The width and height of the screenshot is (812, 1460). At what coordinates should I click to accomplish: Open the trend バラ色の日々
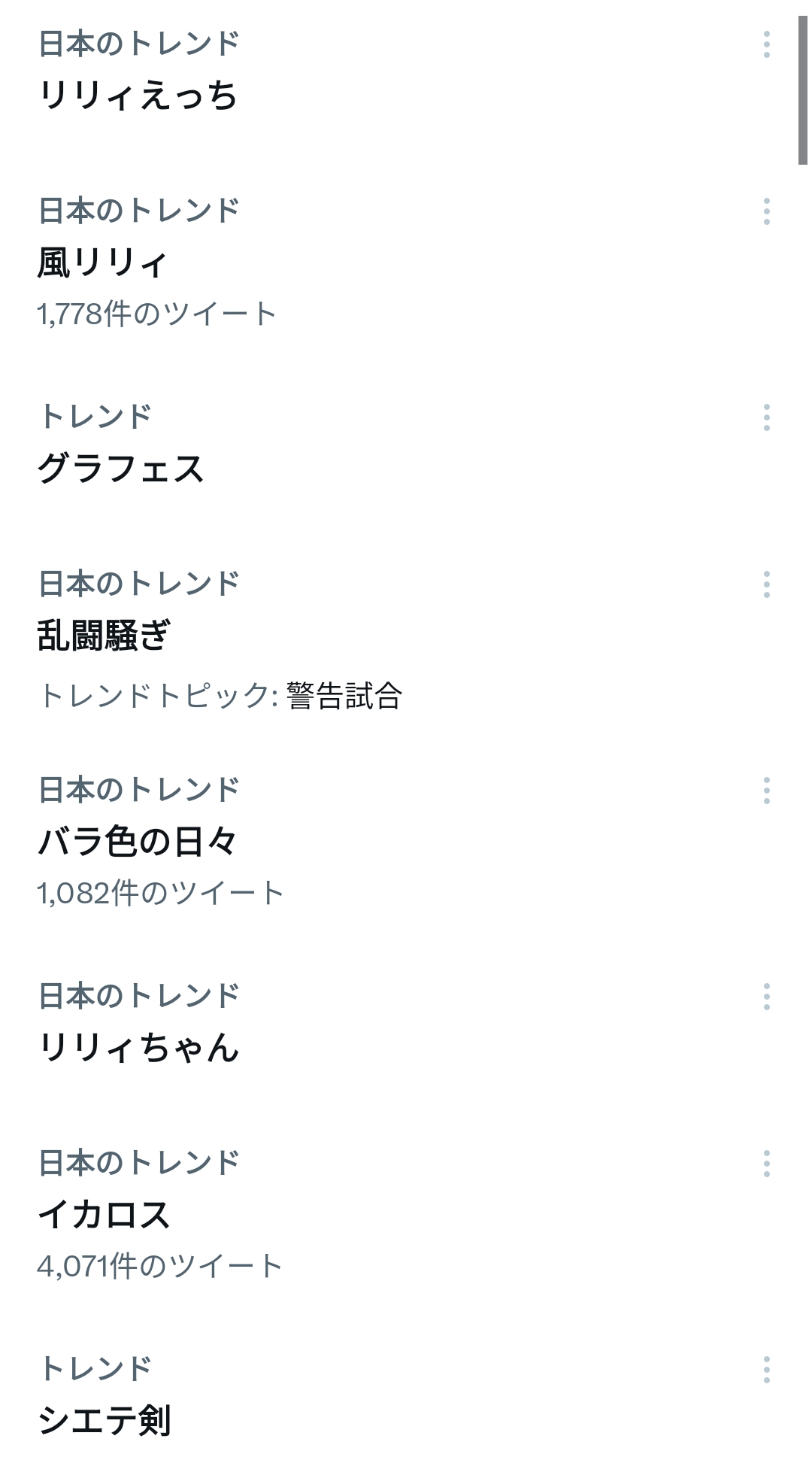[x=138, y=842]
